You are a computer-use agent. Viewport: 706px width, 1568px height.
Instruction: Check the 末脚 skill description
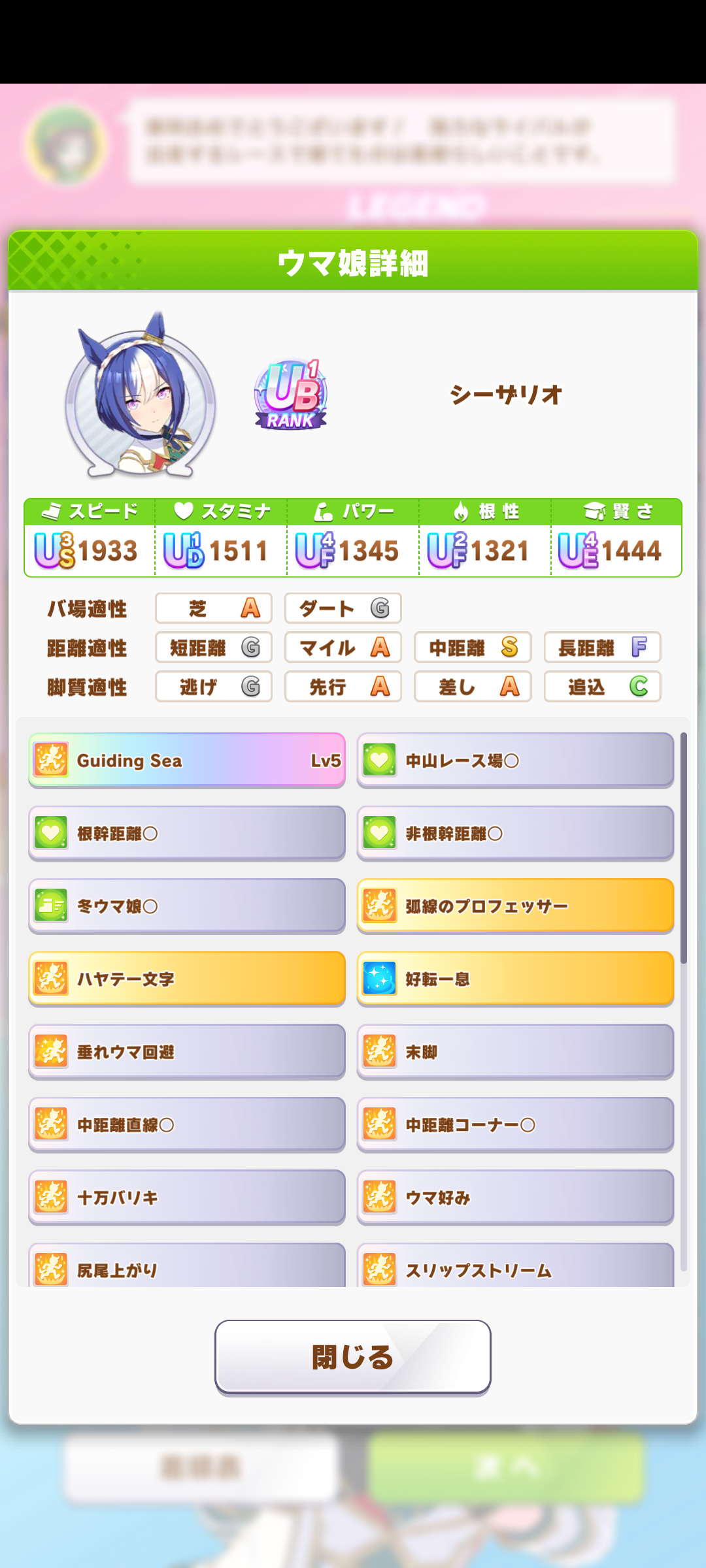[x=515, y=1051]
